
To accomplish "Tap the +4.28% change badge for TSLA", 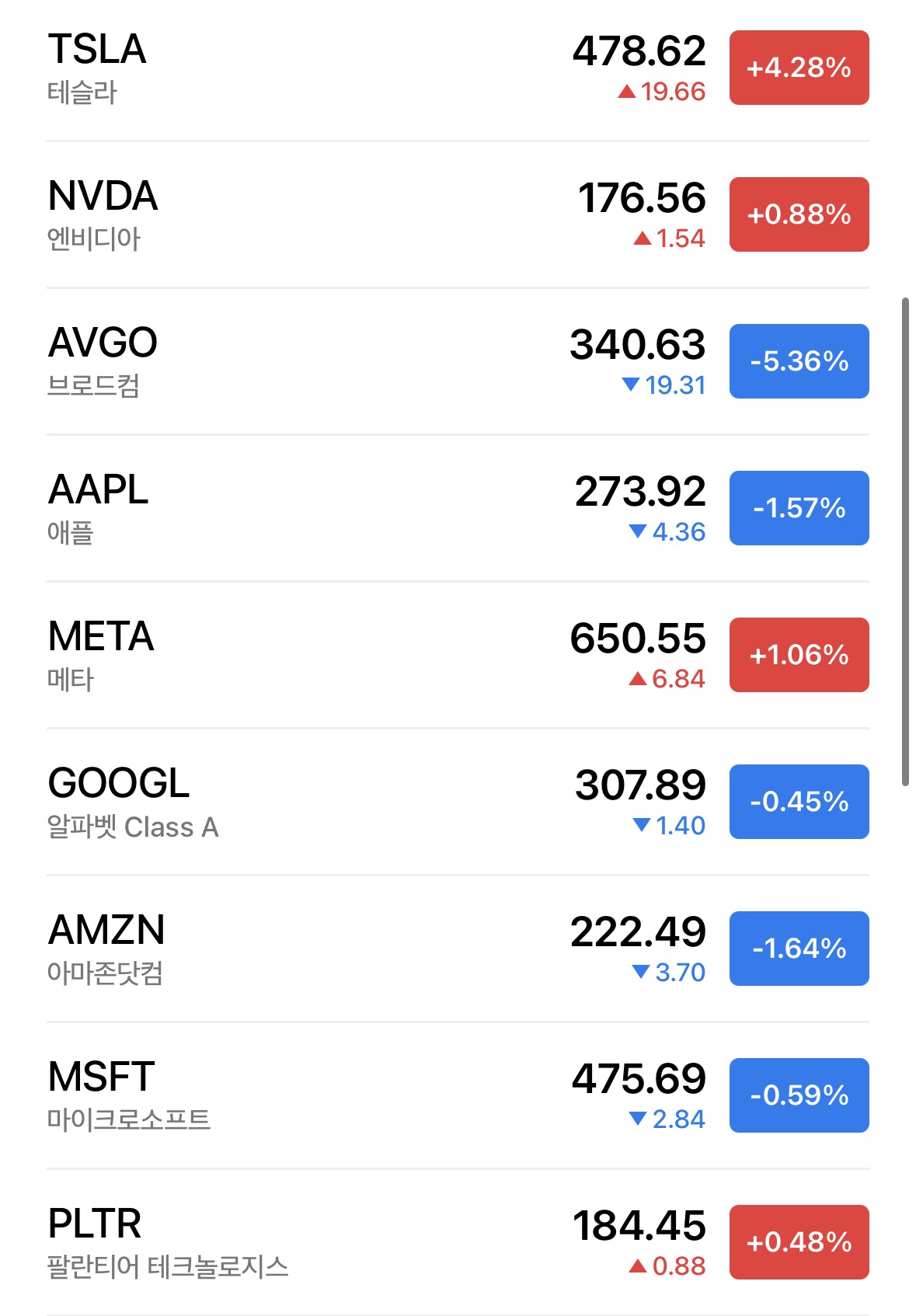I will [799, 68].
